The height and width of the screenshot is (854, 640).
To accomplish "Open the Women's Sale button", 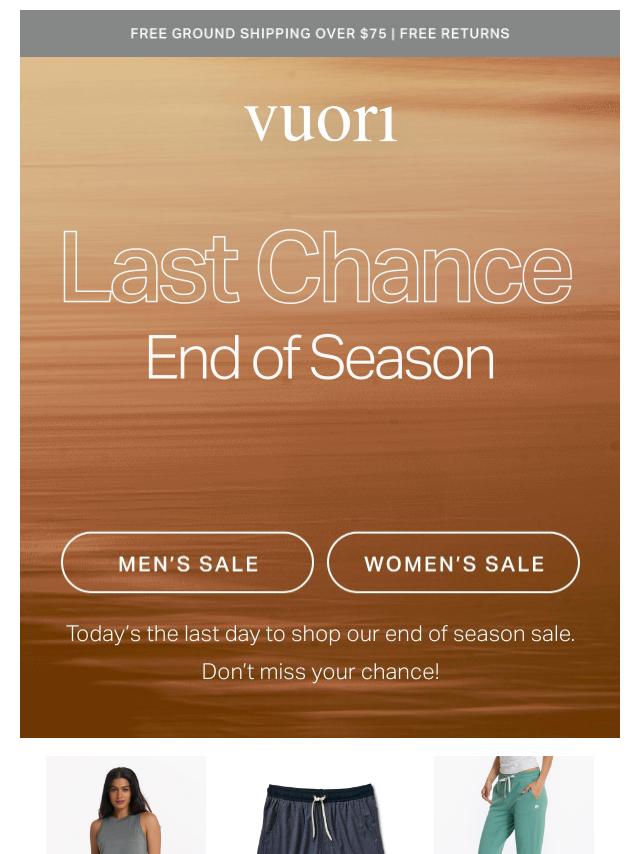I will click(453, 563).
